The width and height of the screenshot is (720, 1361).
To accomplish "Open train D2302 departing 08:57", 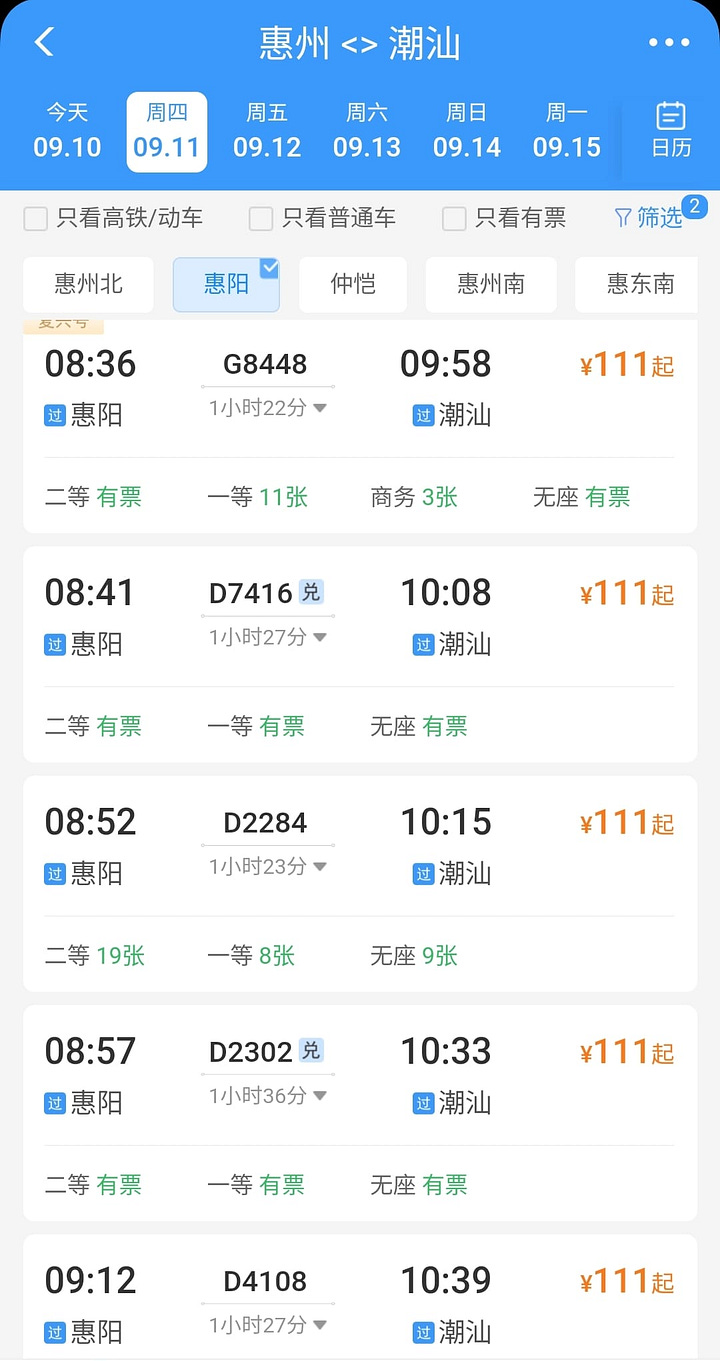I will tap(360, 1078).
